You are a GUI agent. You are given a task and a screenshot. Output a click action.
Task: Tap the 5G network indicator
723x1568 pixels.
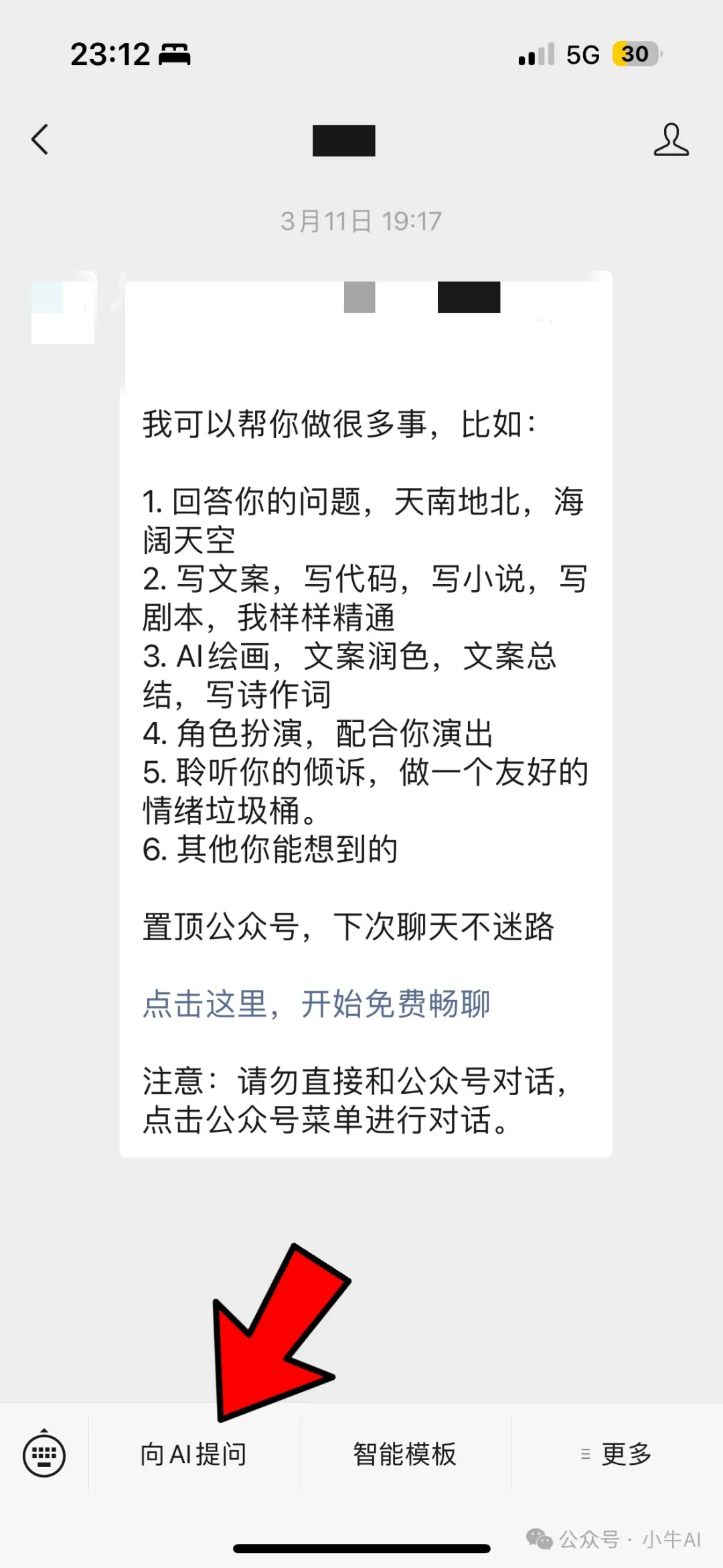click(x=582, y=54)
